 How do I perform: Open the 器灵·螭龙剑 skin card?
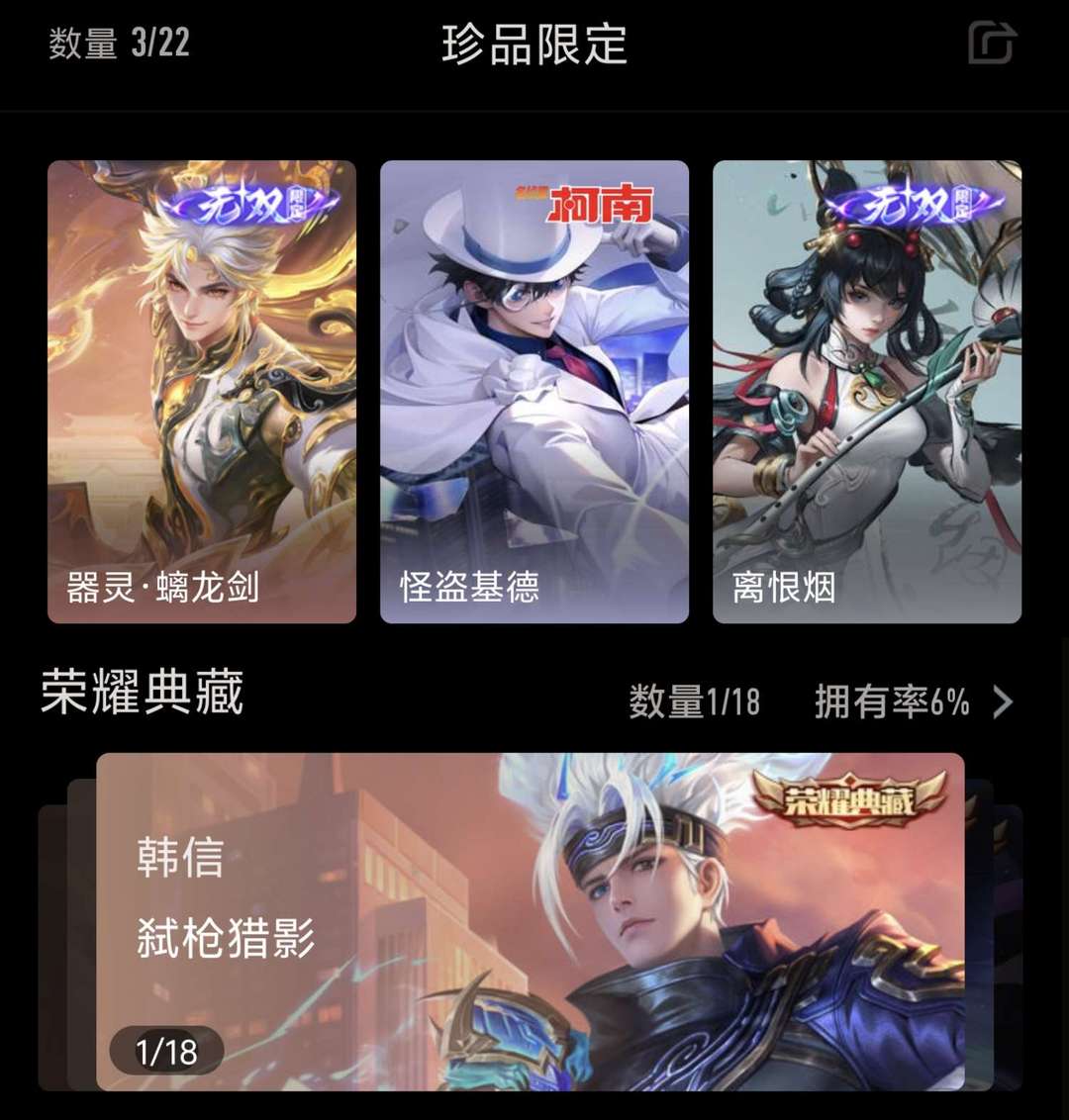click(x=202, y=392)
